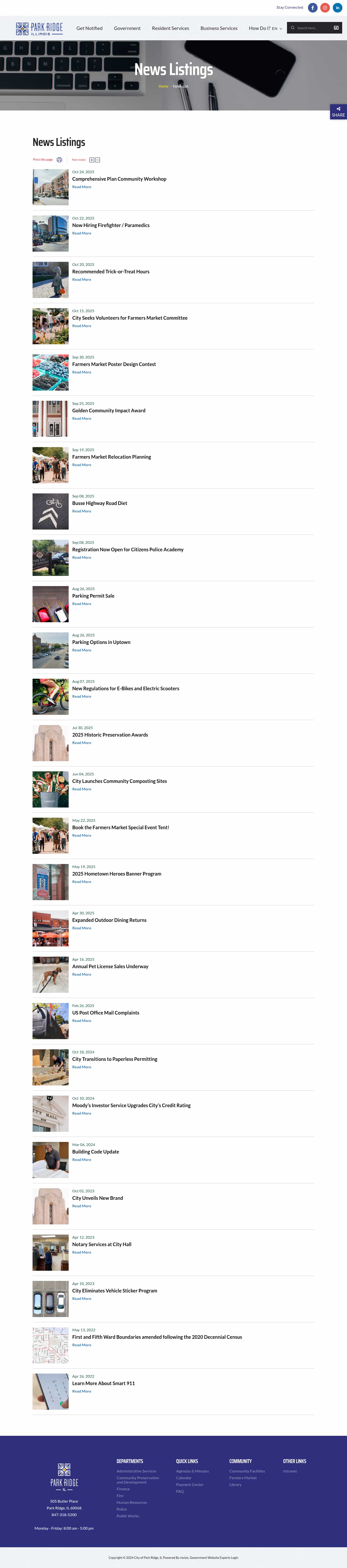Open Now Hiring Firefighter / Paramedics article
This screenshot has width=347, height=1568.
point(111,225)
